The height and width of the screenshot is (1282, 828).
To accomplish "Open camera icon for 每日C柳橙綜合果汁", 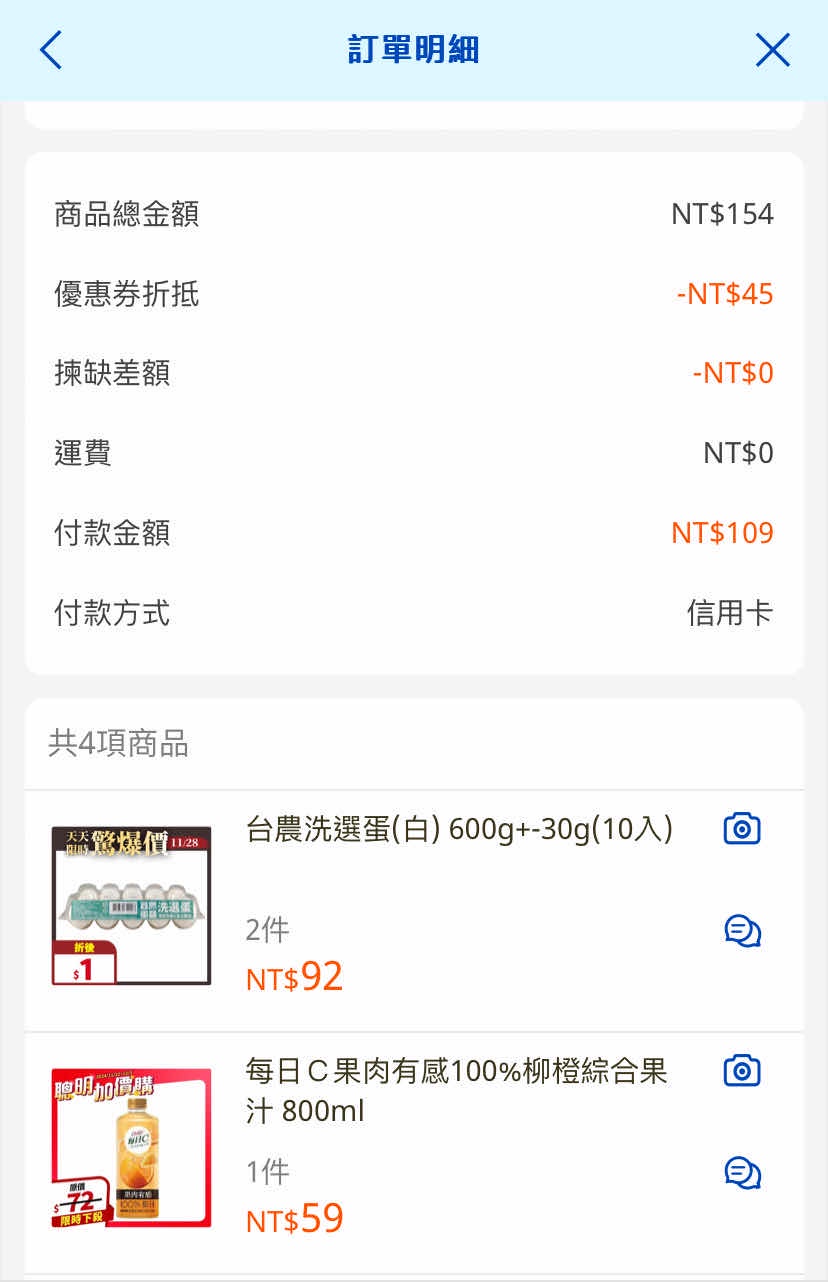I will (742, 1071).
